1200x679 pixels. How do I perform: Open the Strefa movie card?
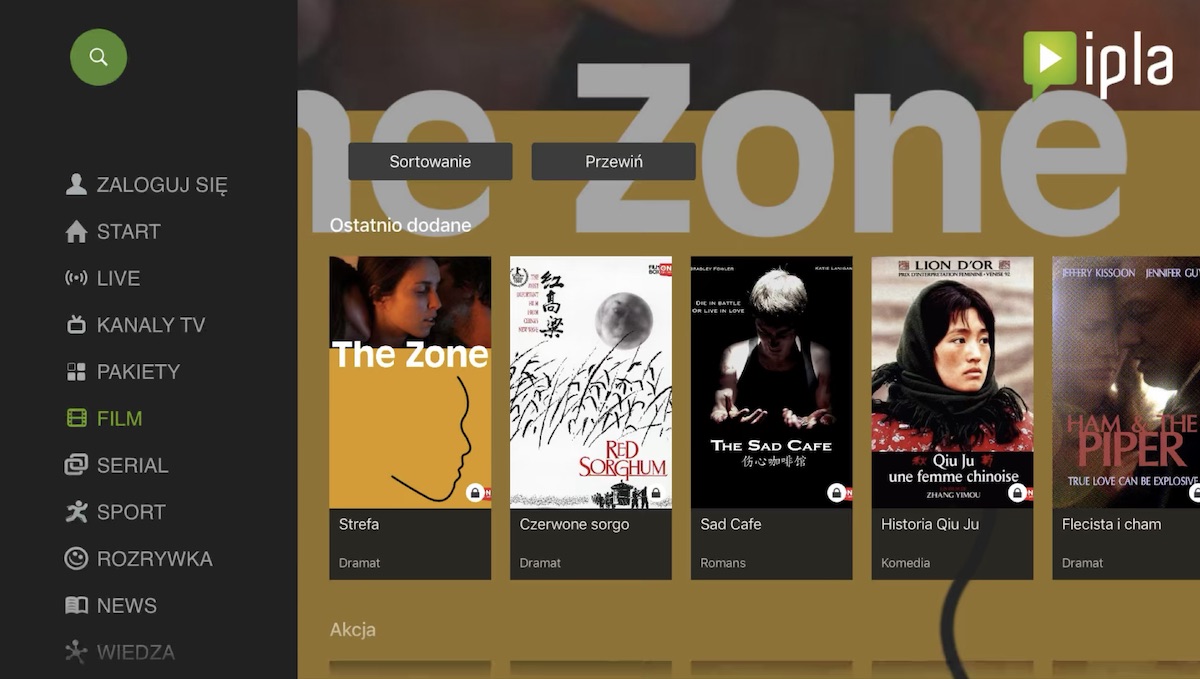coord(410,418)
